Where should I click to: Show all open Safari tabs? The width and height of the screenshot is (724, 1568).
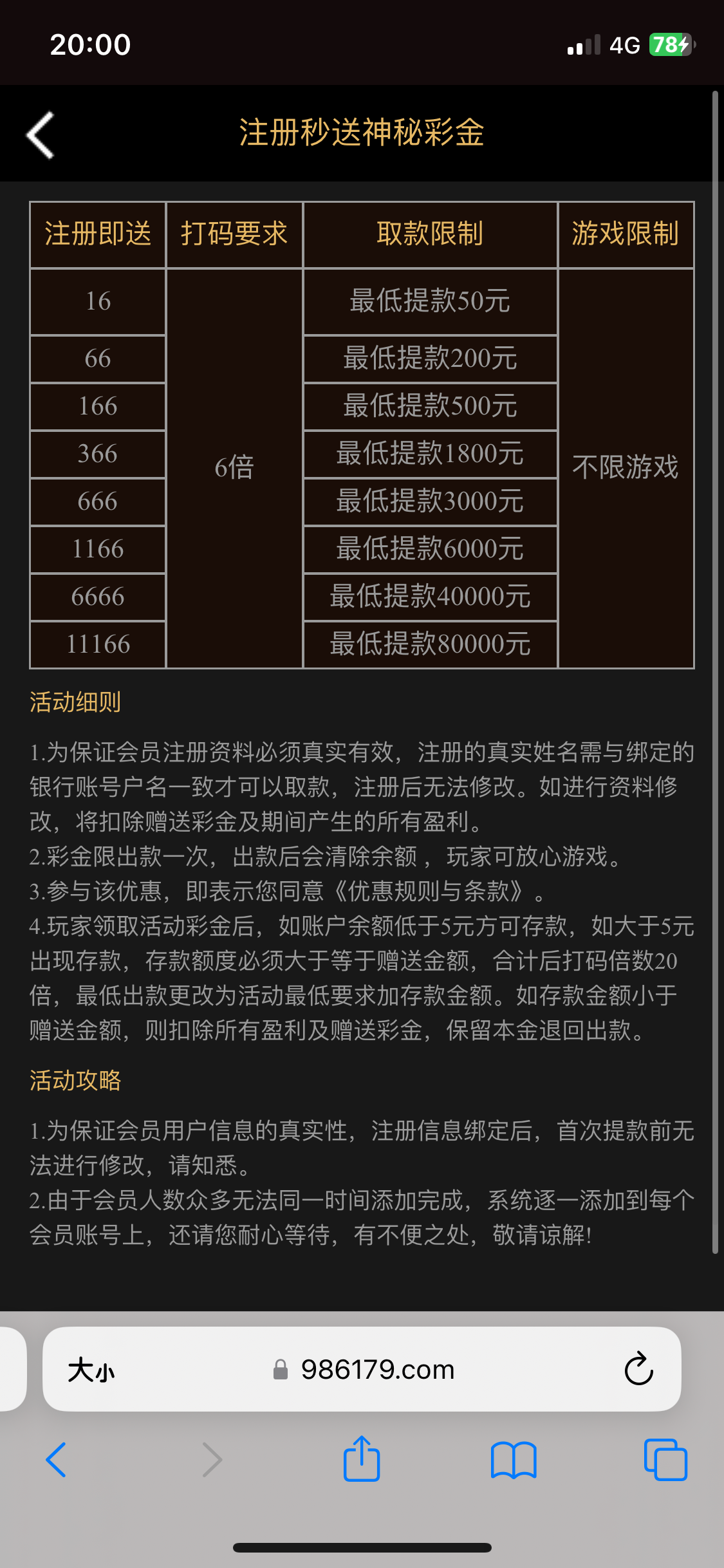pyautogui.click(x=665, y=1459)
